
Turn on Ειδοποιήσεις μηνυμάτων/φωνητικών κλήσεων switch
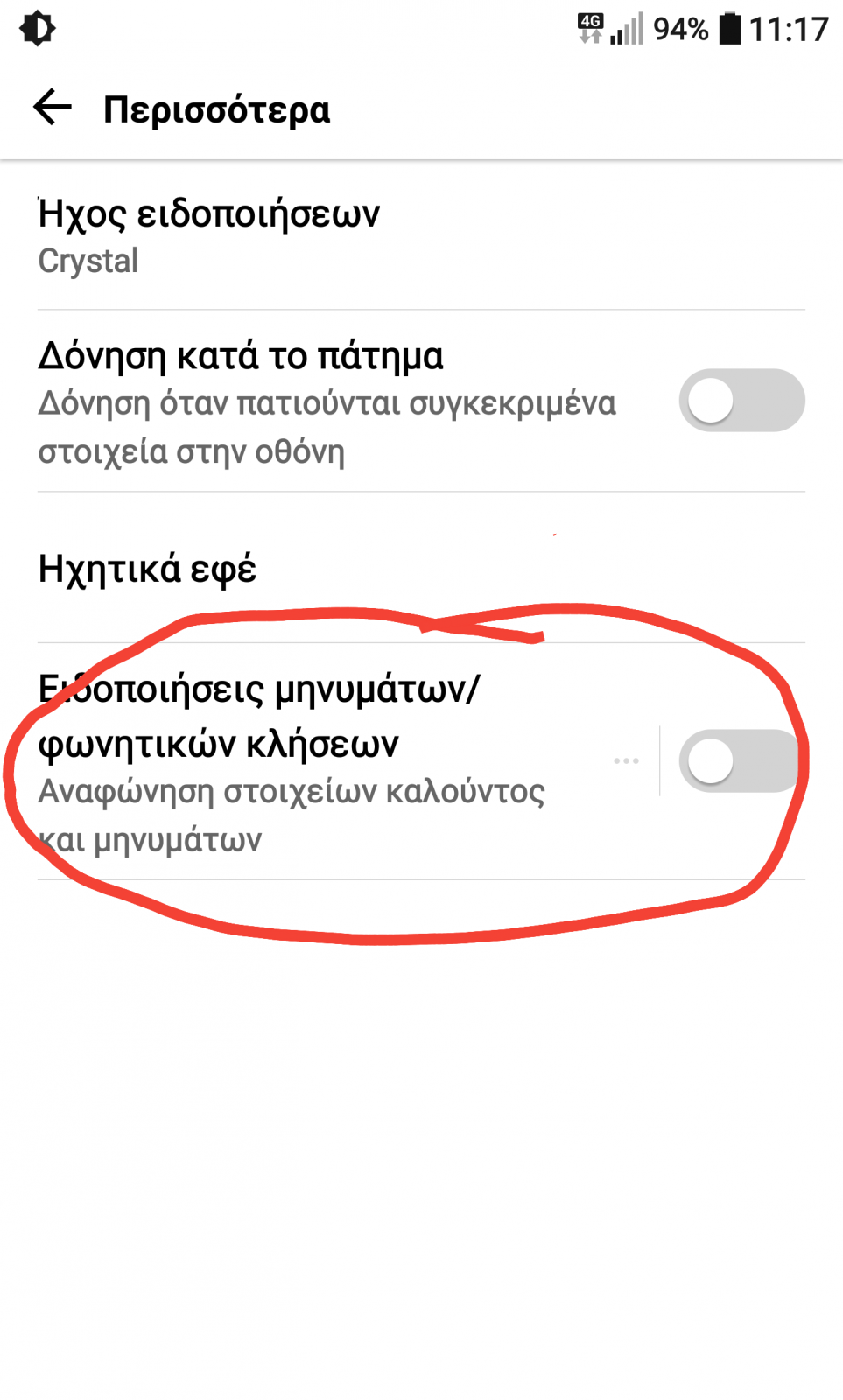(741, 761)
